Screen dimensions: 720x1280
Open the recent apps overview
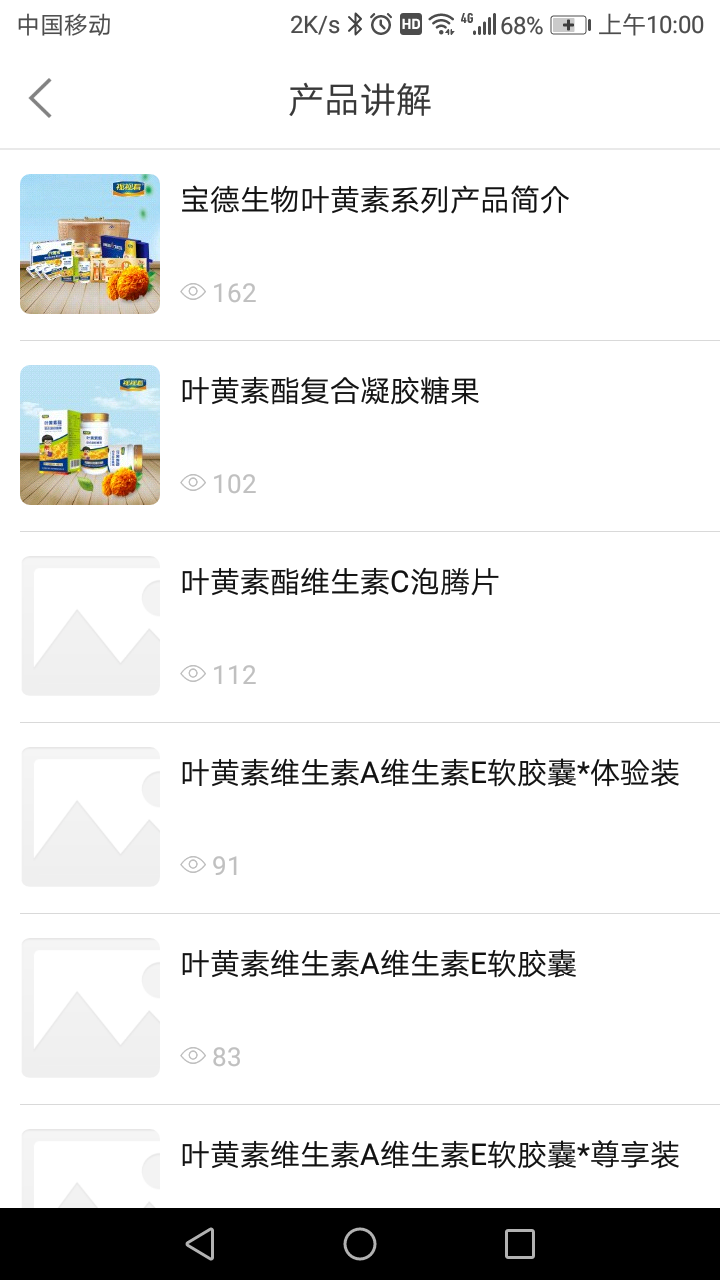(x=520, y=1244)
